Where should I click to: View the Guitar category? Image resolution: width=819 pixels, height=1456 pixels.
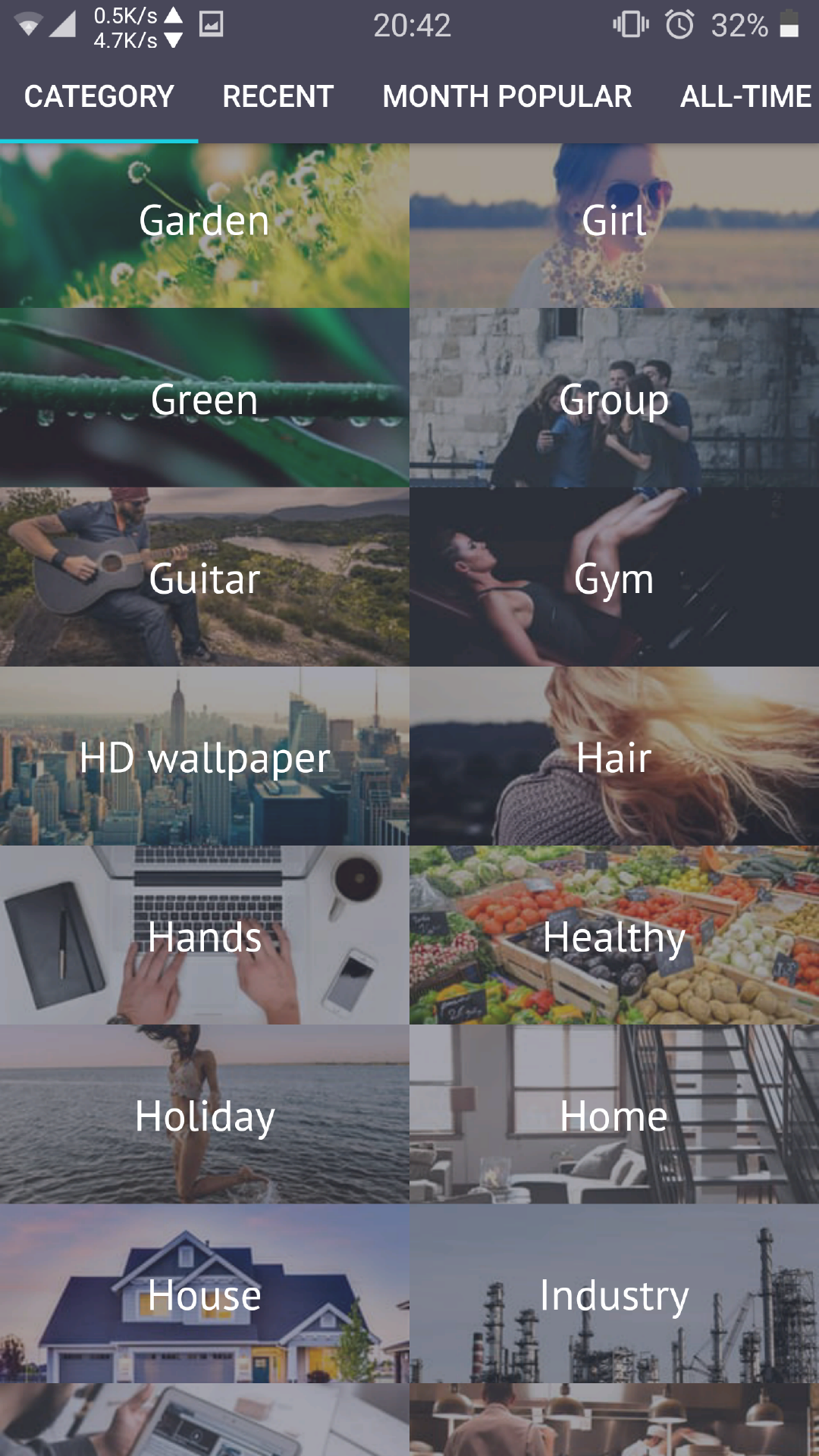click(204, 580)
